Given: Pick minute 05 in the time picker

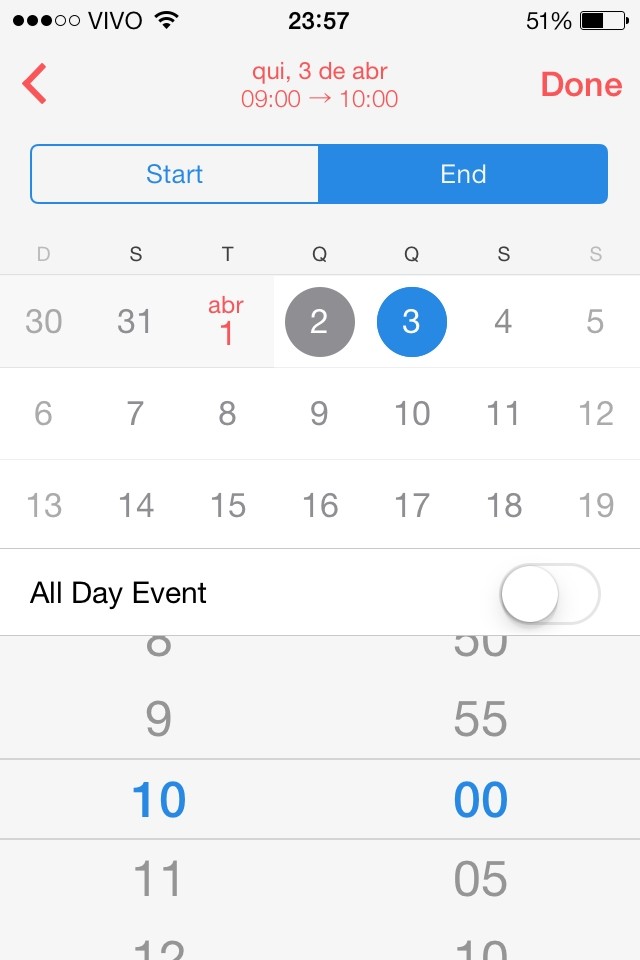Looking at the screenshot, I should pyautogui.click(x=481, y=880).
